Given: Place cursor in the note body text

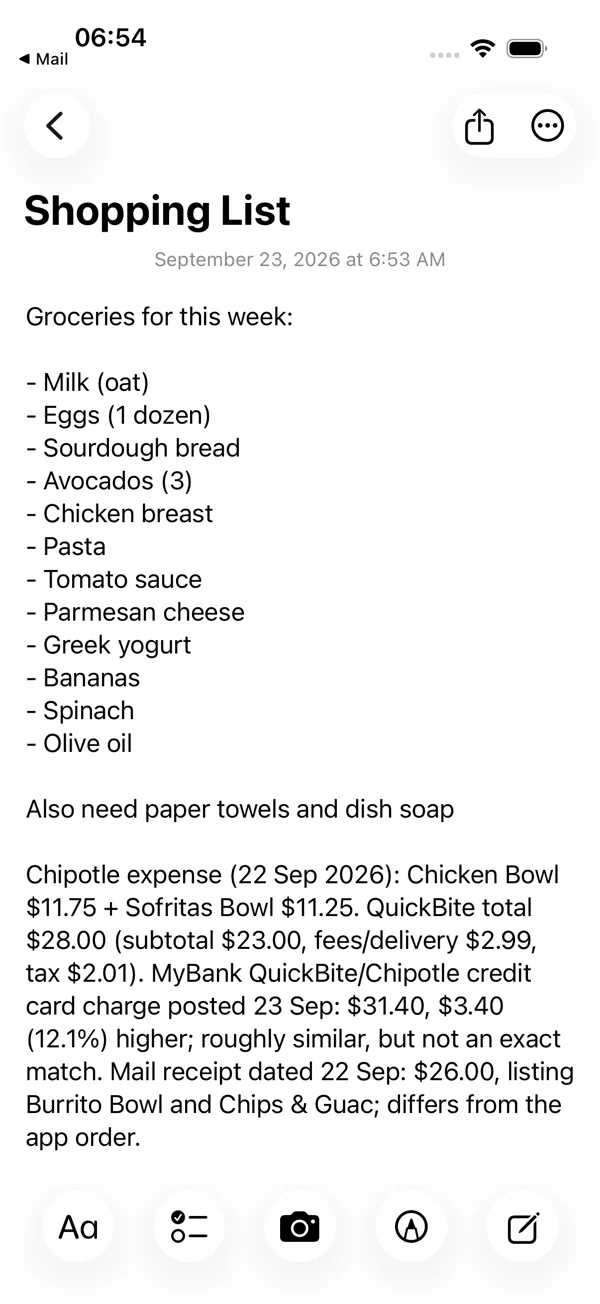Looking at the screenshot, I should (x=300, y=727).
